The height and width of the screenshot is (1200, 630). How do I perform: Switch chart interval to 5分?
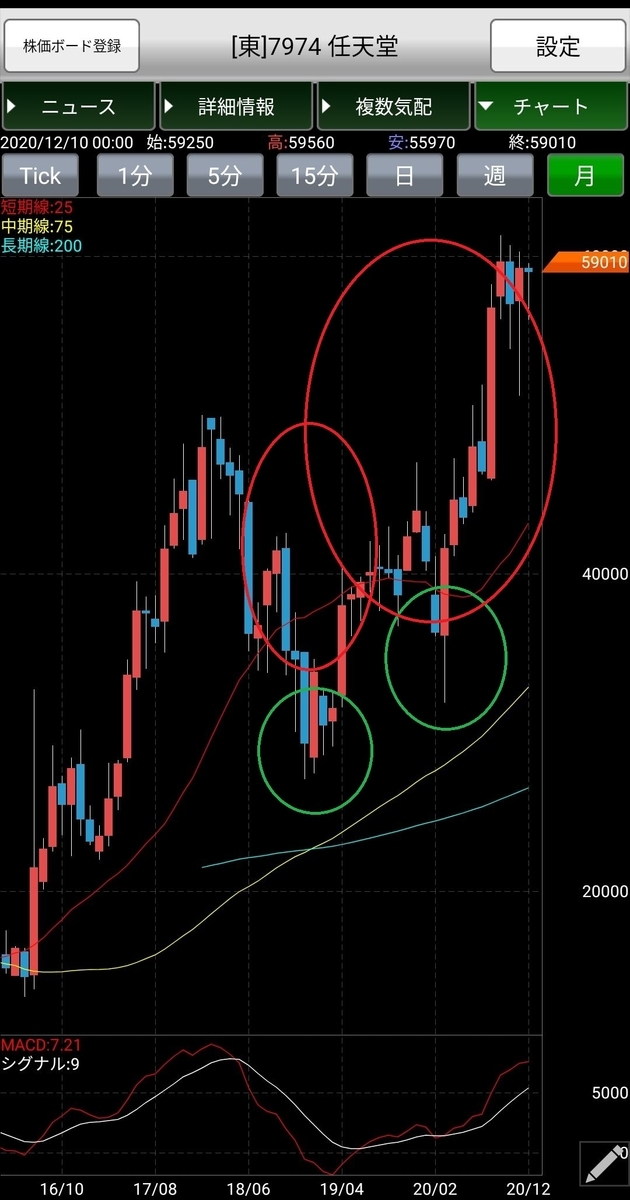click(x=224, y=176)
